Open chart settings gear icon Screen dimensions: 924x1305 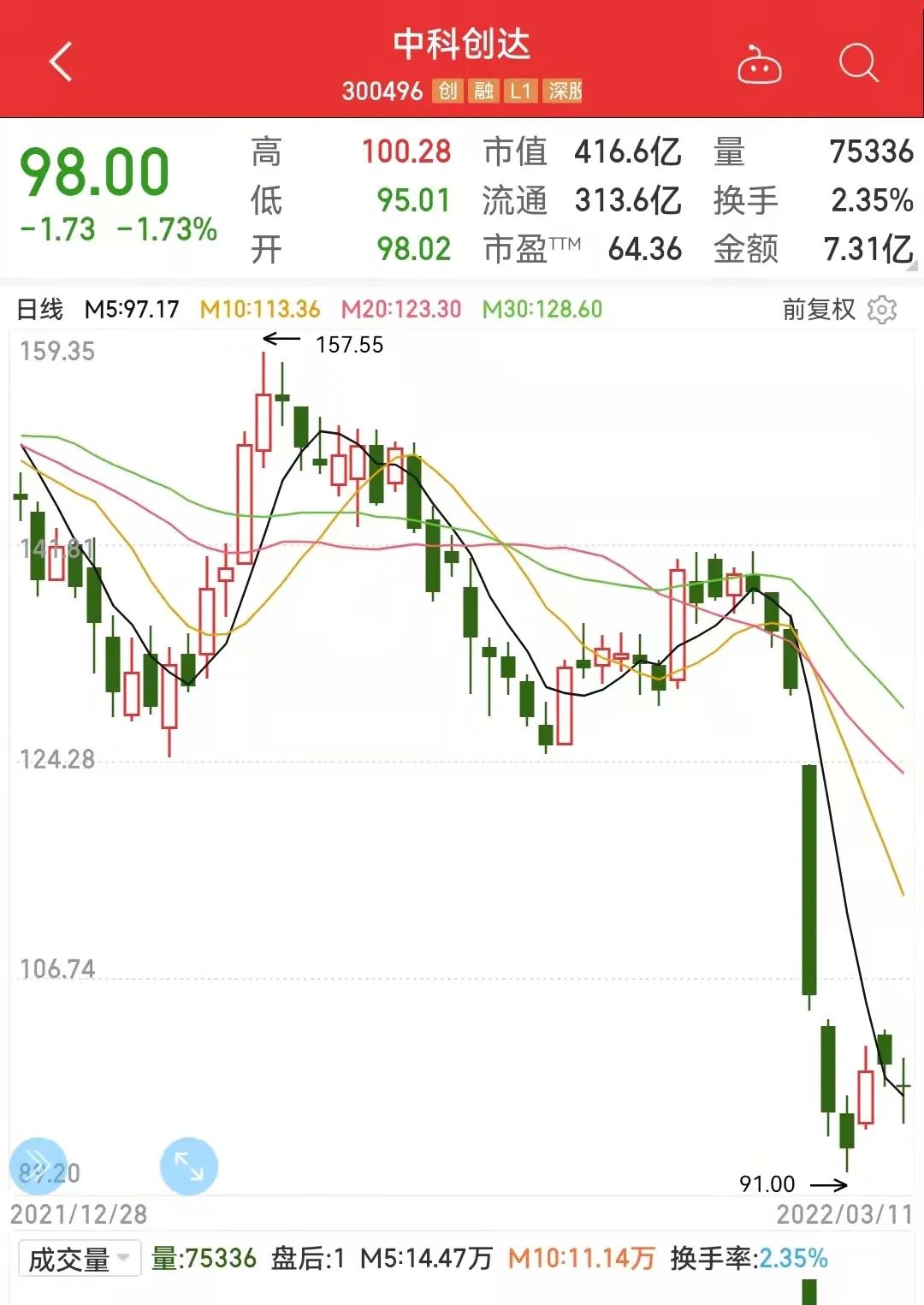pyautogui.click(x=882, y=309)
